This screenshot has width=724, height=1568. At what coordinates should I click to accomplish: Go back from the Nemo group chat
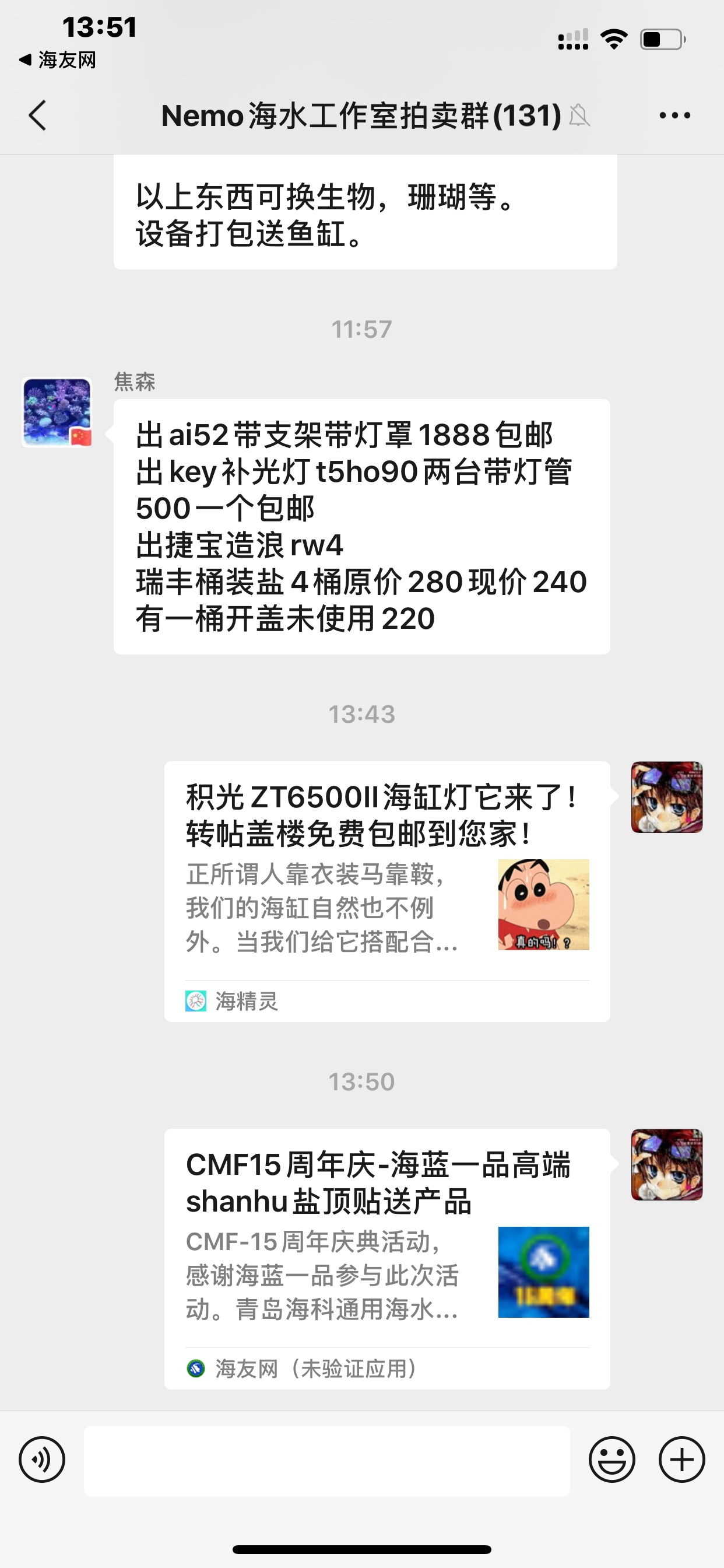(x=38, y=115)
